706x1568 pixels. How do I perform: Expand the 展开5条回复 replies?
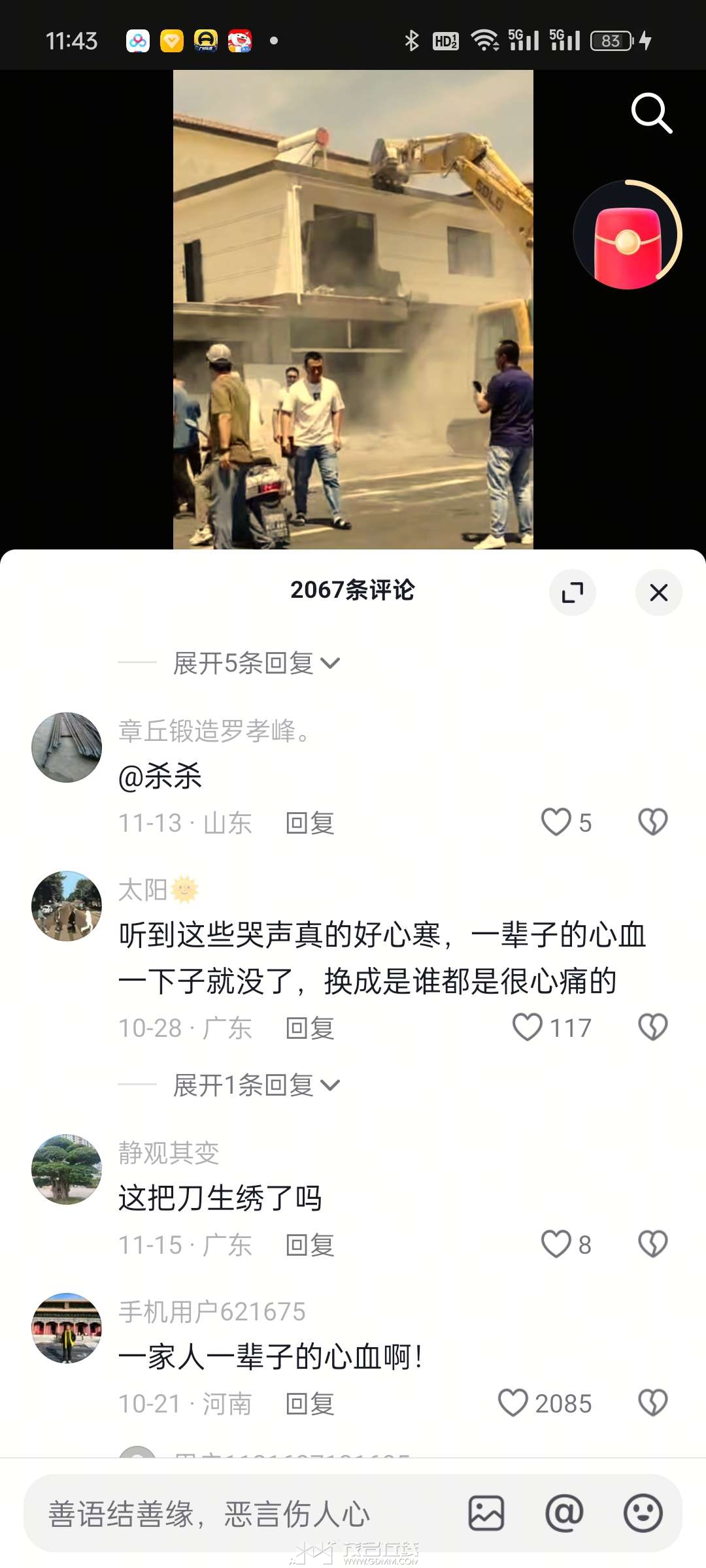(x=256, y=663)
